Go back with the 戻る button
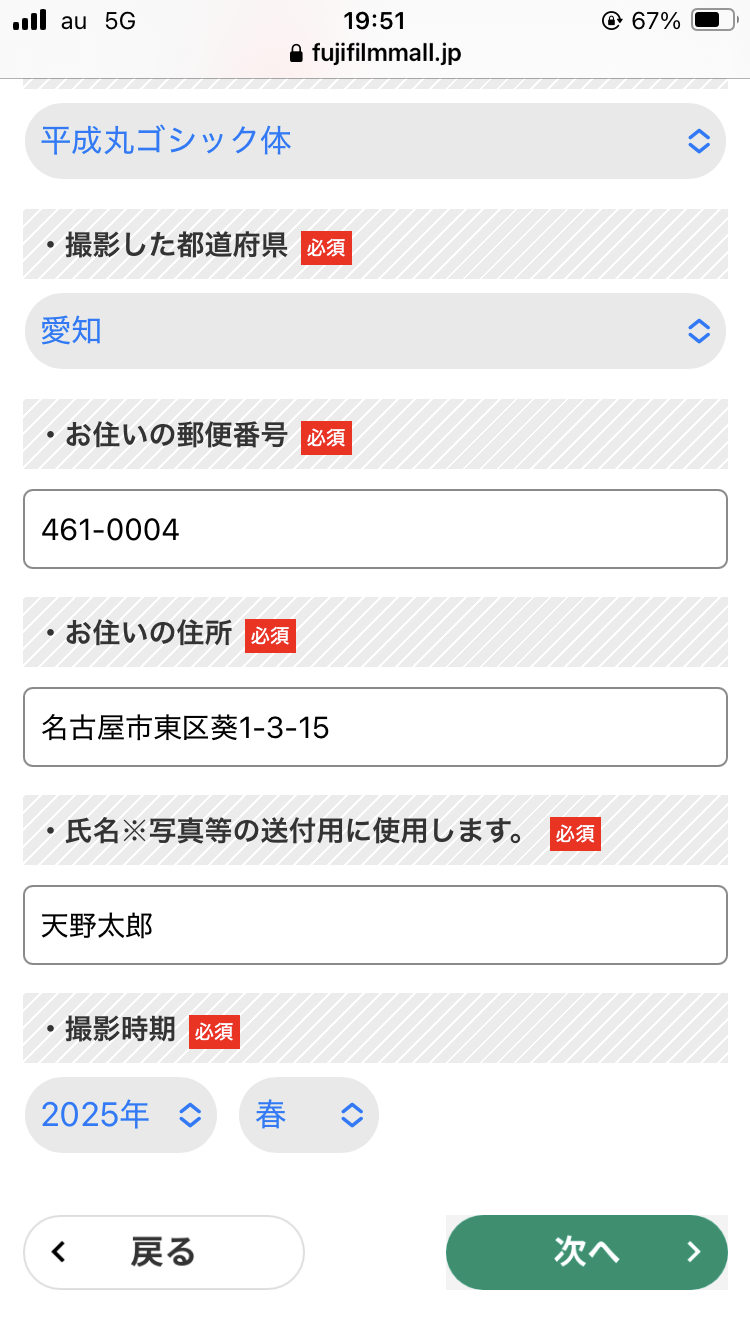Screen dimensions: 750x1334 pos(164,1252)
